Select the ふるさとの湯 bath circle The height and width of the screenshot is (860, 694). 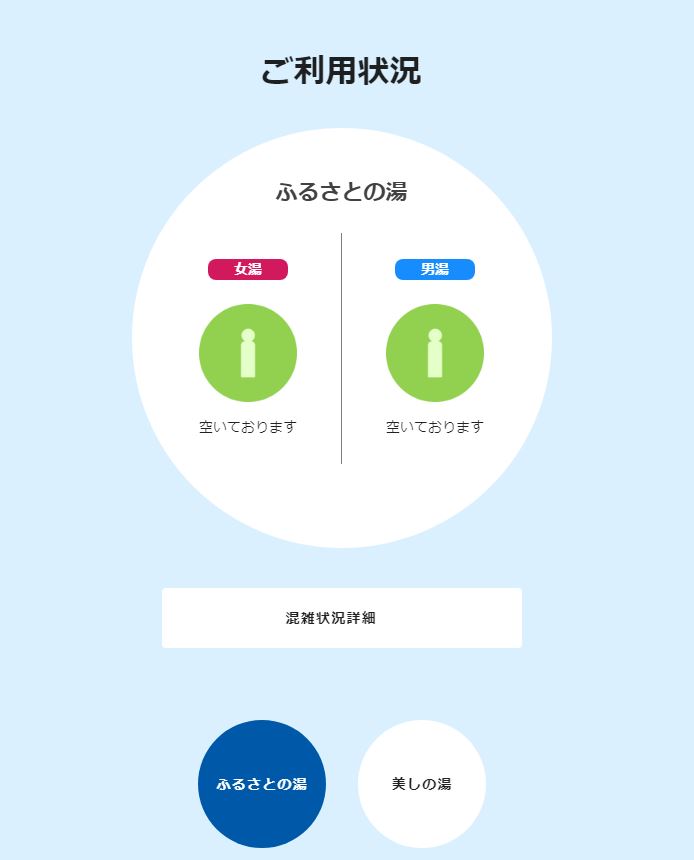[x=262, y=784]
